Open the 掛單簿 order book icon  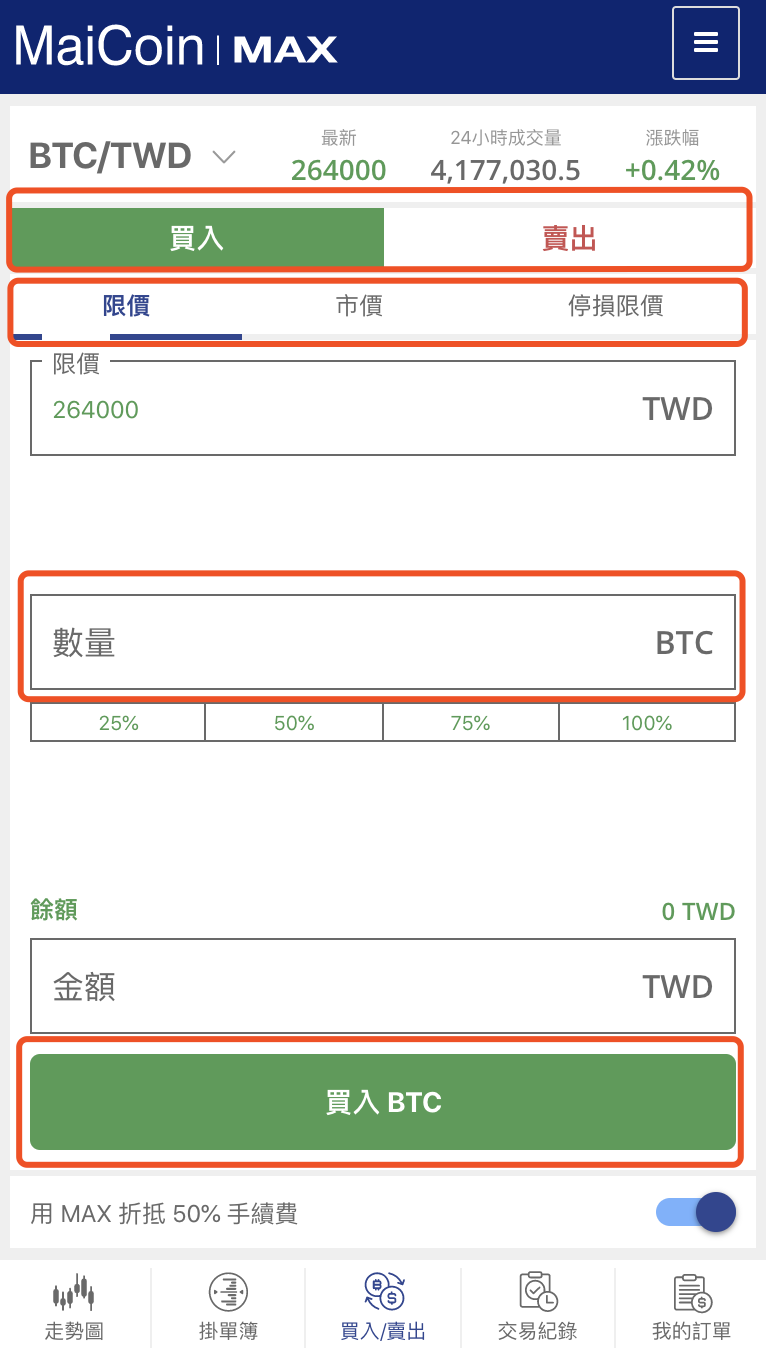[228, 1305]
